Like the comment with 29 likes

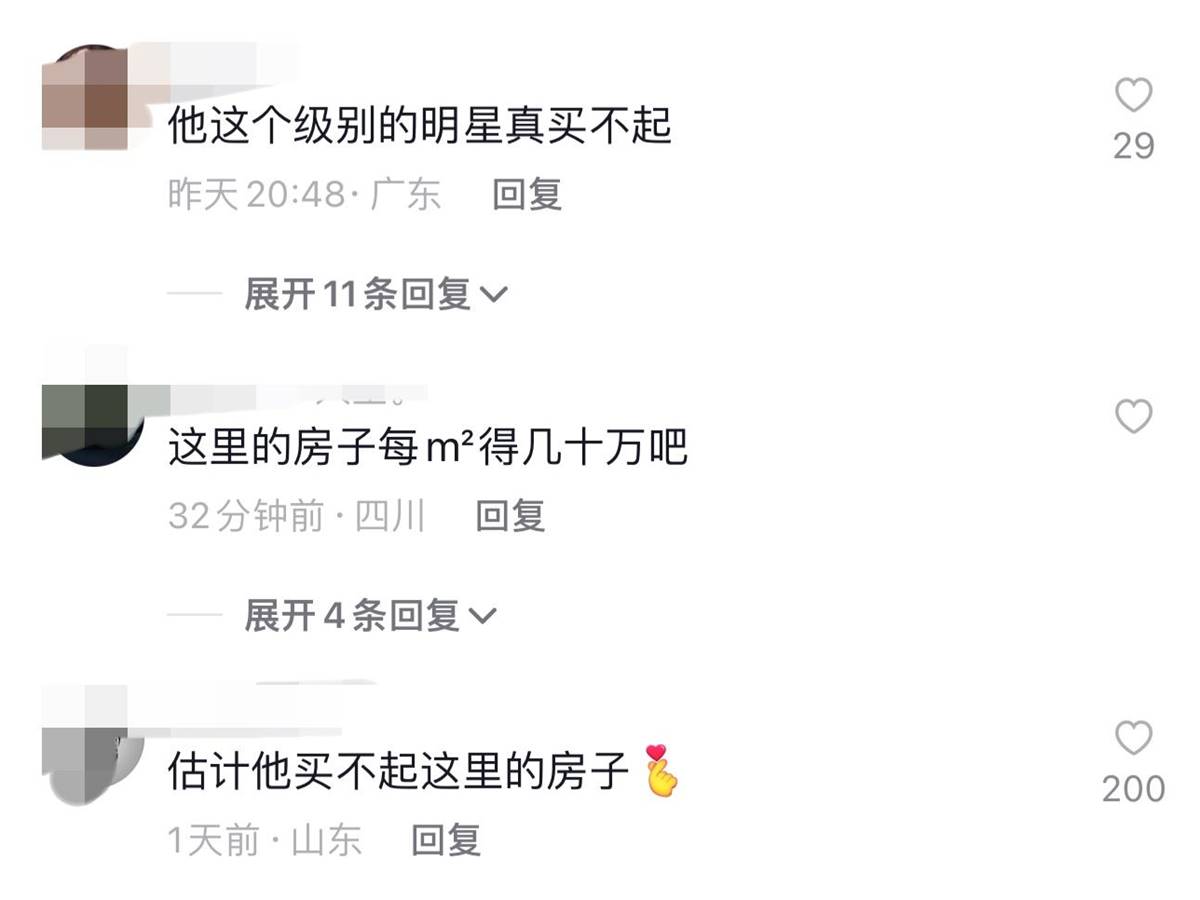(x=1133, y=97)
